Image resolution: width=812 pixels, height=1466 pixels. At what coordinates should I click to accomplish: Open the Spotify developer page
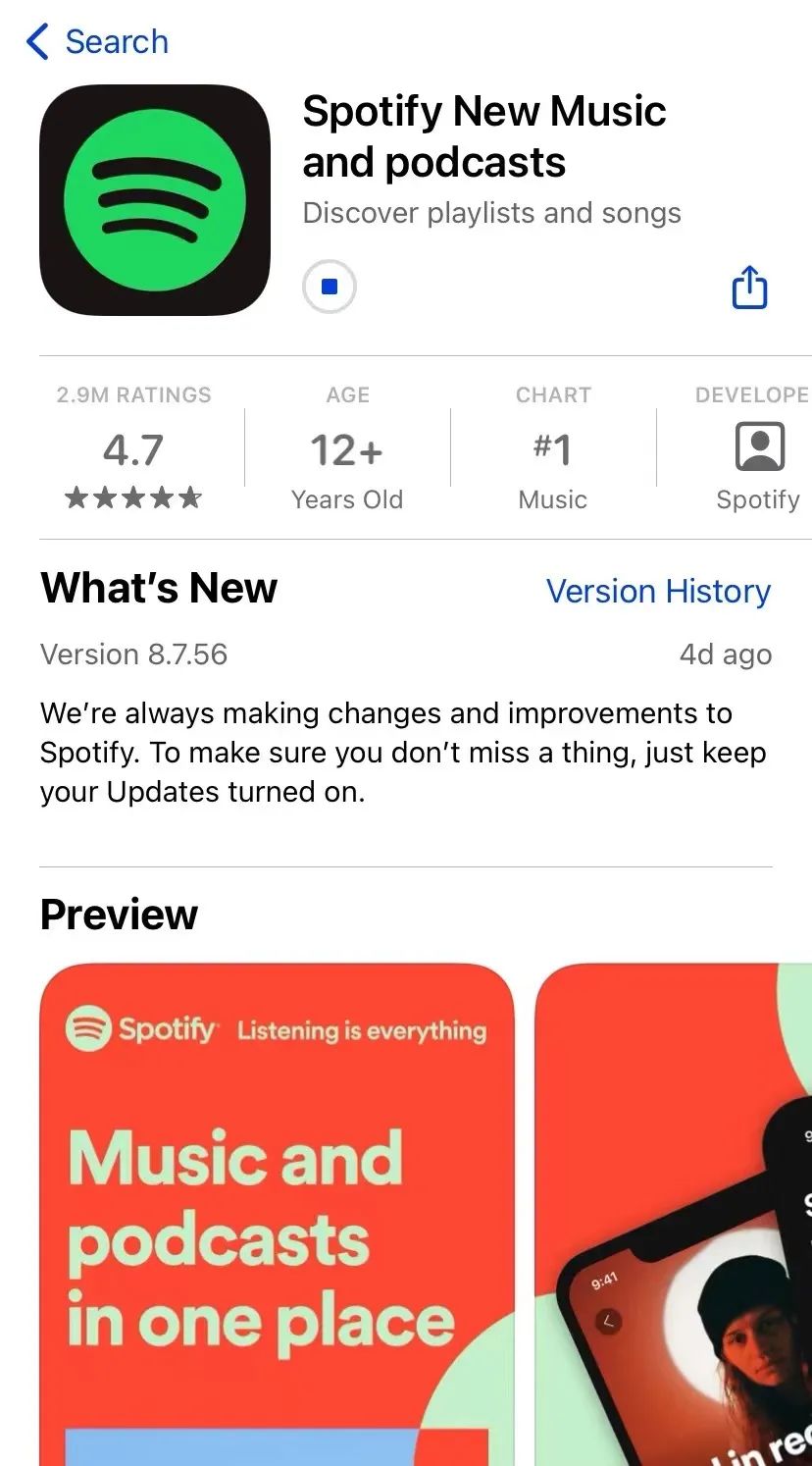click(758, 451)
